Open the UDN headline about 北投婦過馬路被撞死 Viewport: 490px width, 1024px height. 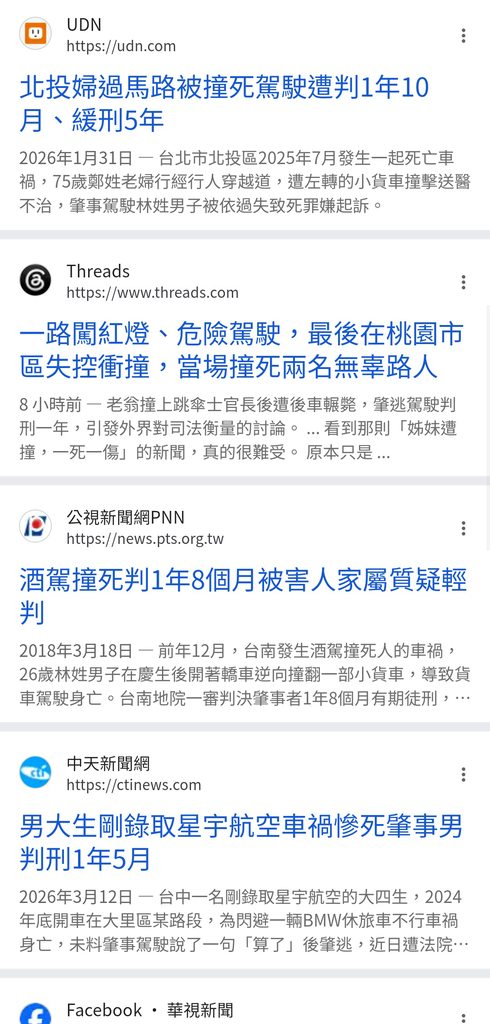tap(224, 104)
